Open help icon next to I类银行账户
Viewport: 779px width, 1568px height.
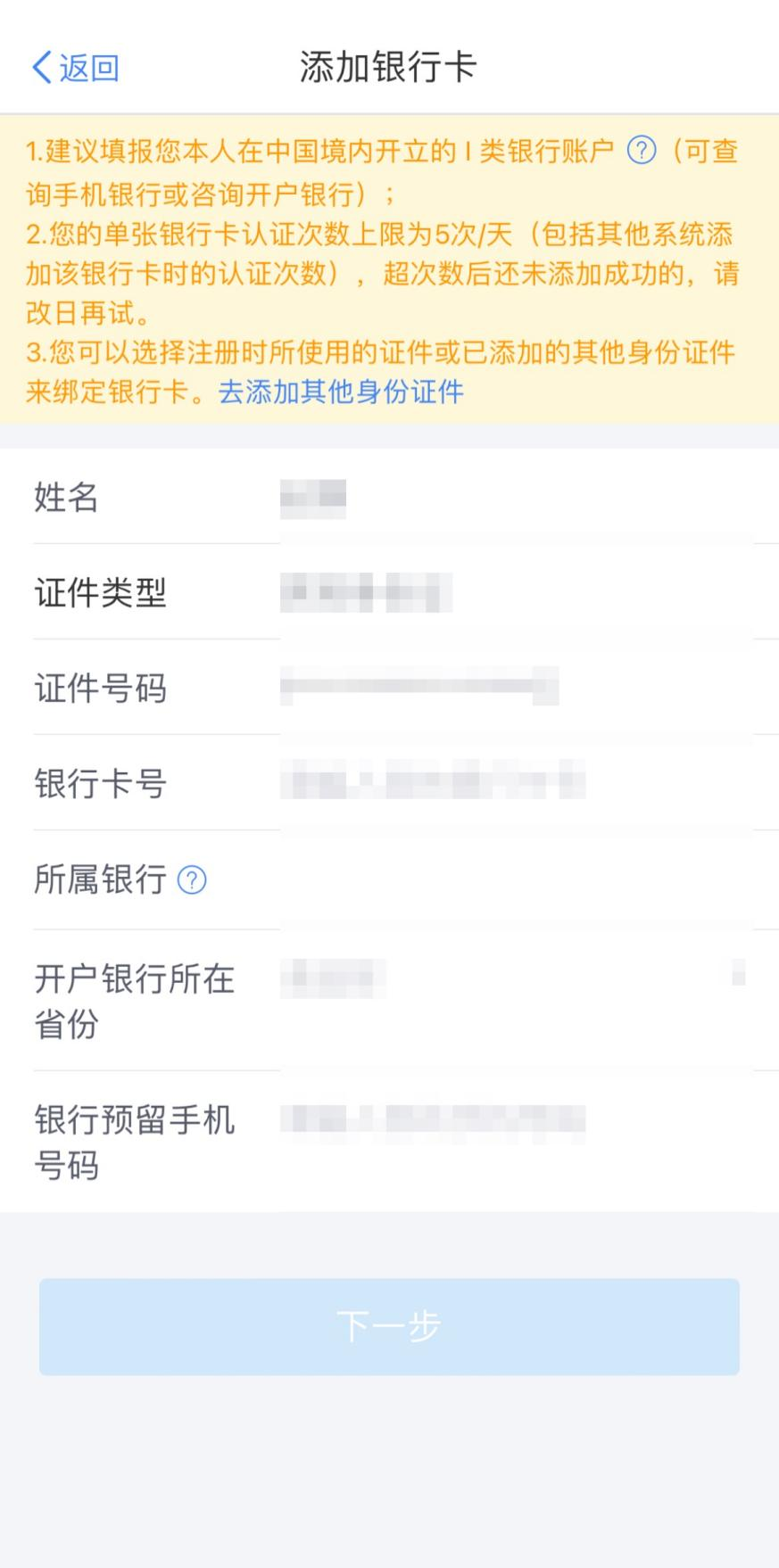(x=642, y=151)
